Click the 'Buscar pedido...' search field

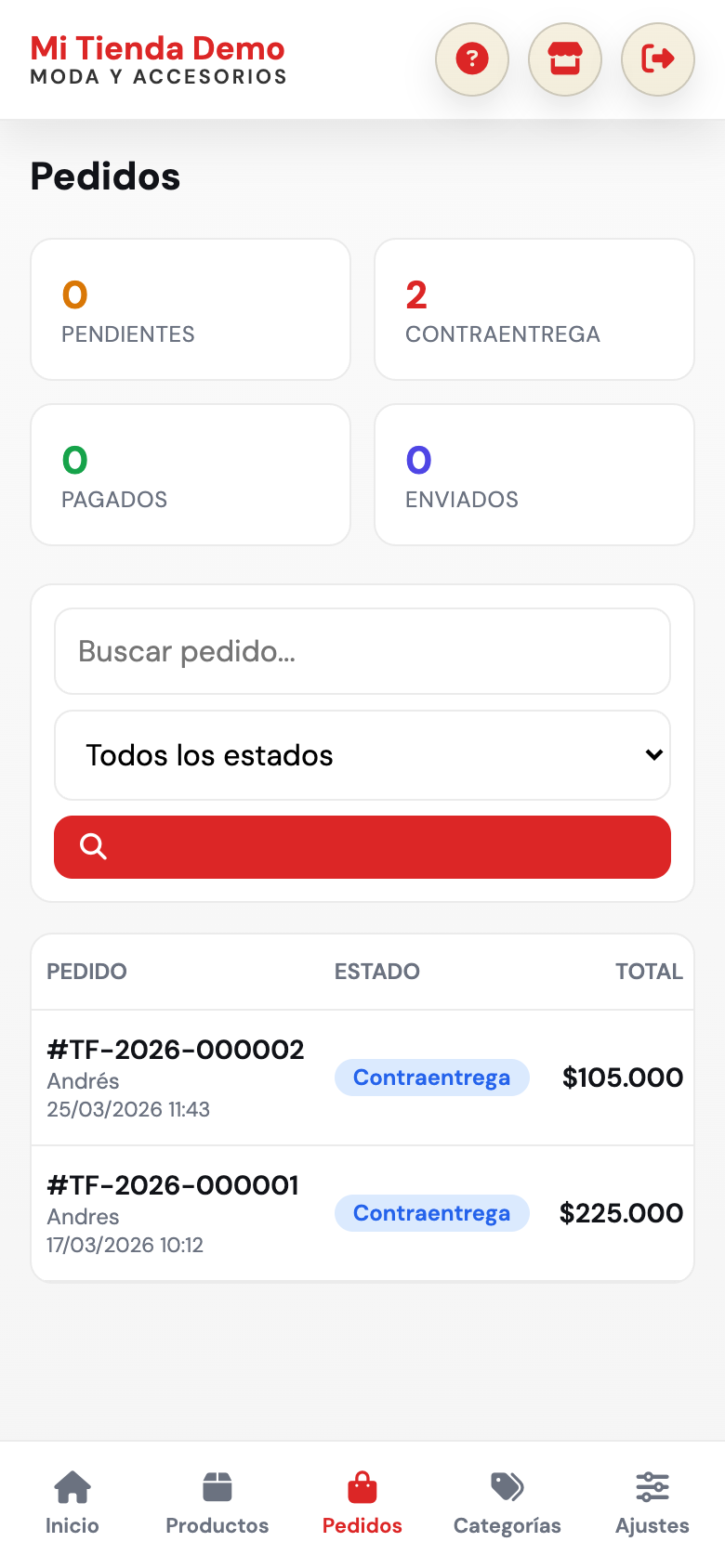(362, 650)
